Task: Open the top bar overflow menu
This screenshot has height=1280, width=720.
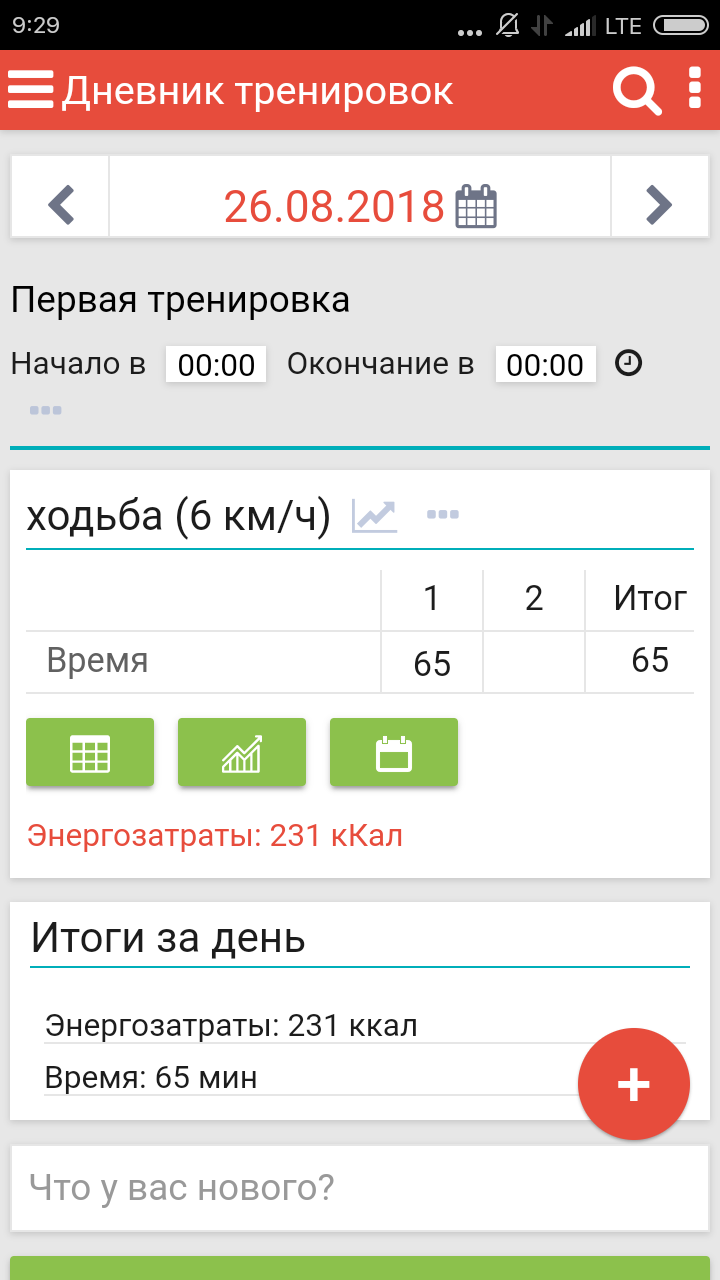Action: 695,89
